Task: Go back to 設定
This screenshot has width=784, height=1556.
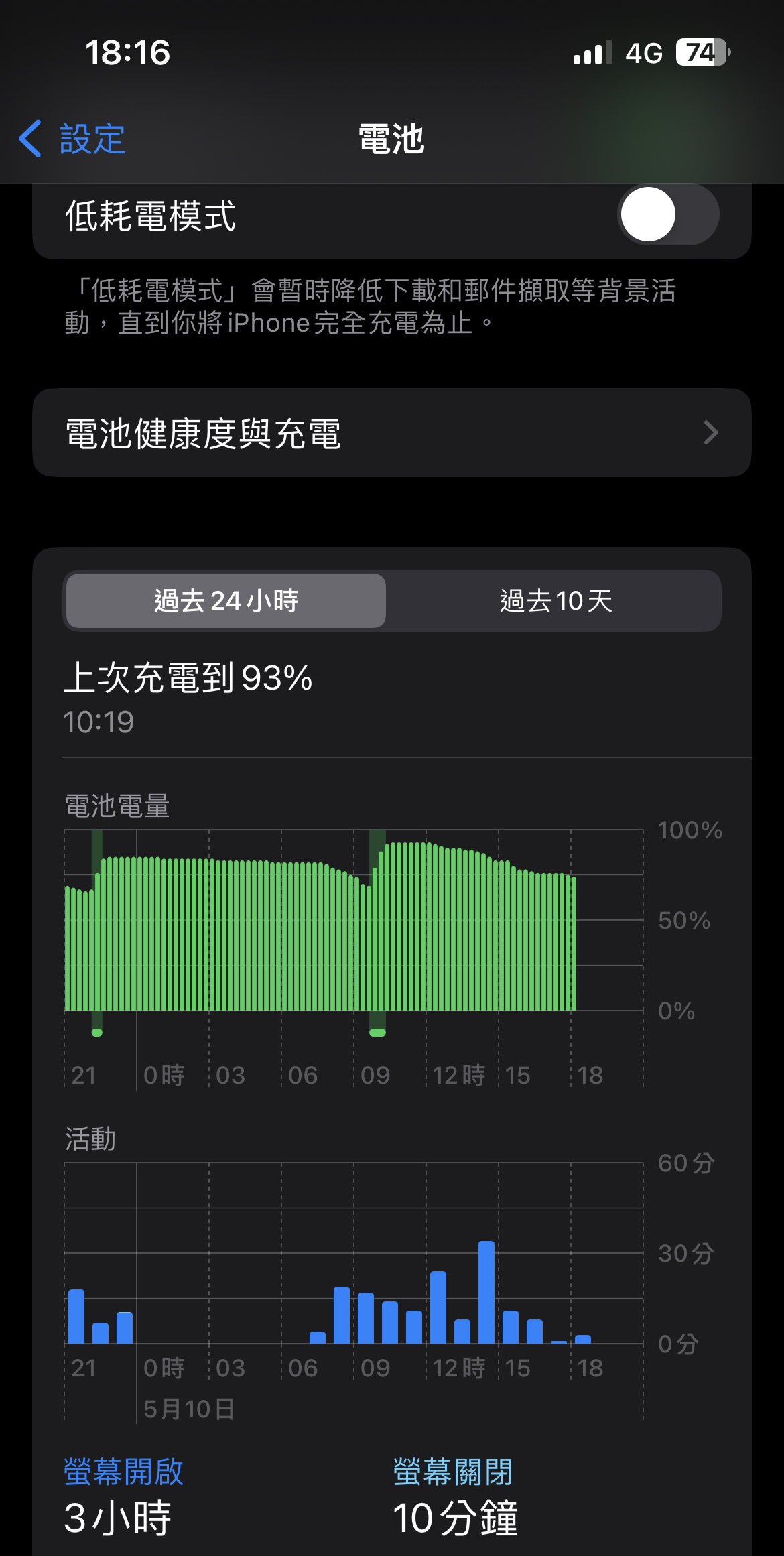Action: [x=72, y=139]
